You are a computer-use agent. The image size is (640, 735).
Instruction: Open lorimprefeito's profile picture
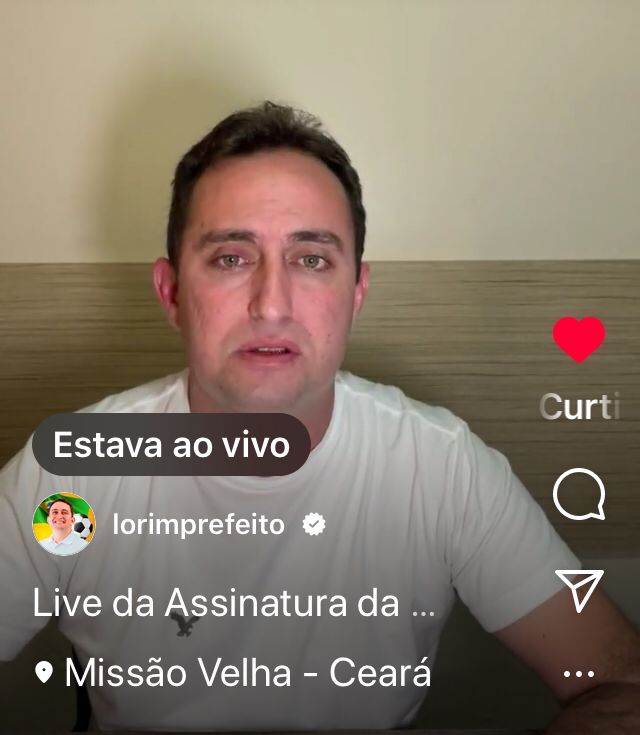(64, 524)
